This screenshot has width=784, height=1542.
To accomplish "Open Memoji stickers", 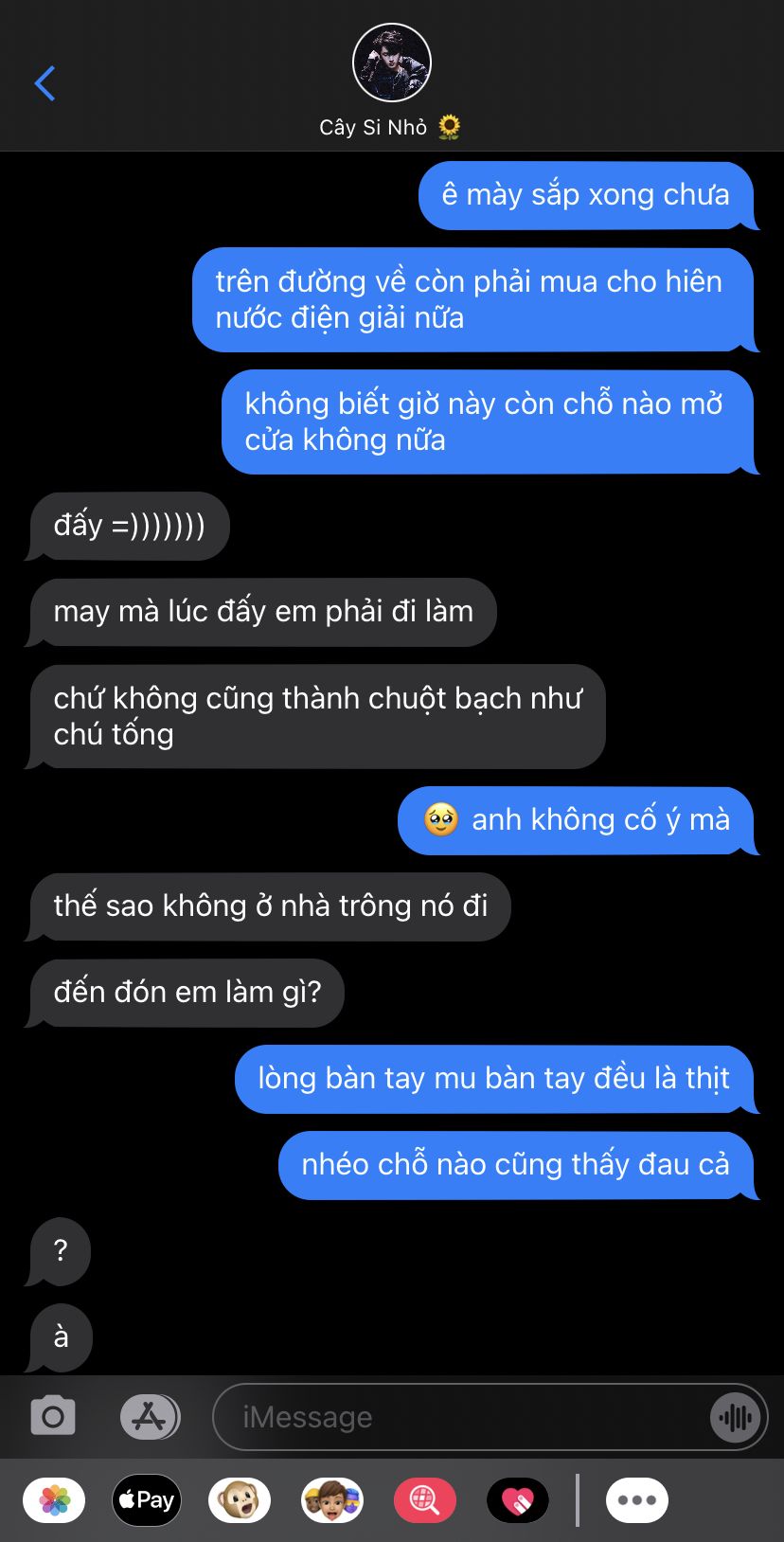I will tap(332, 1500).
